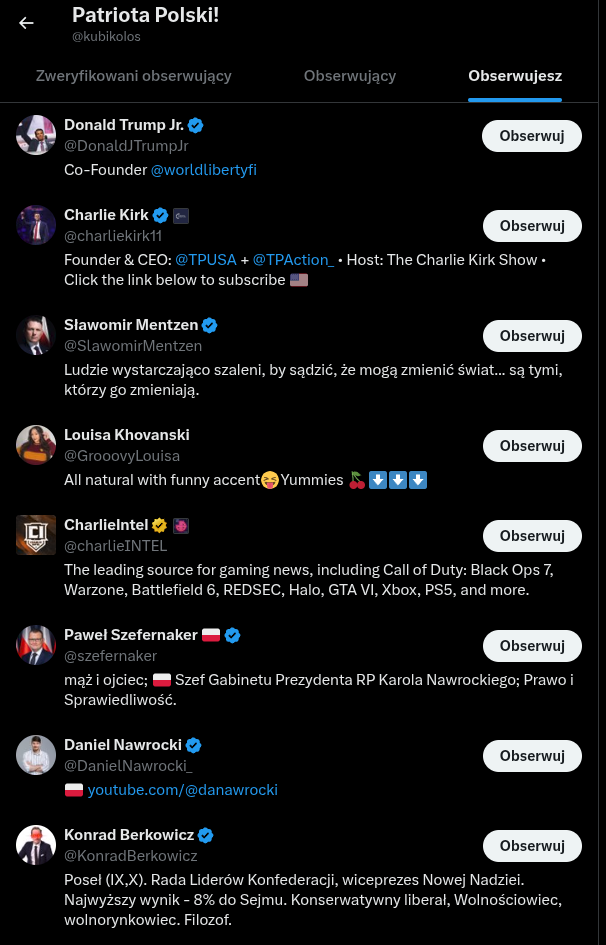View Paweł Szefernaker's profile
606x945 pixels.
point(130,635)
